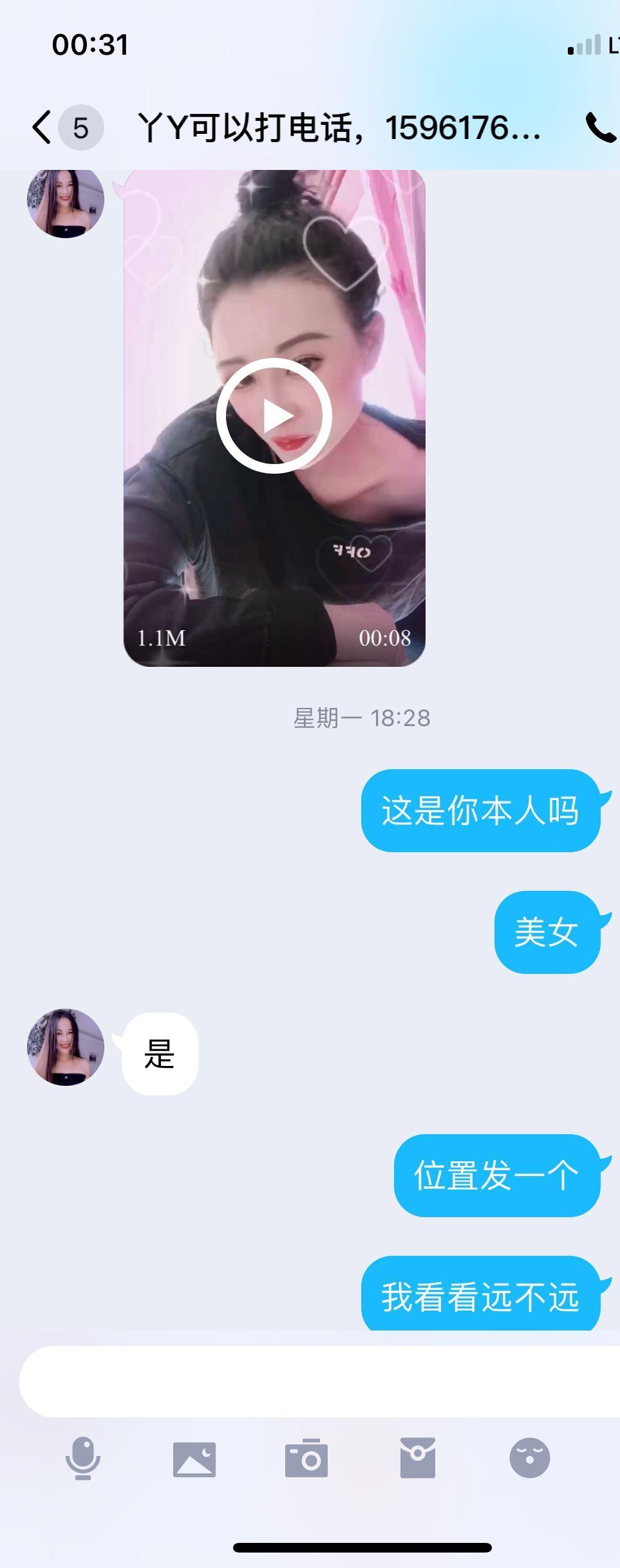Open the sender's avatar beside the video
620x1568 pixels.
pyautogui.click(x=65, y=201)
